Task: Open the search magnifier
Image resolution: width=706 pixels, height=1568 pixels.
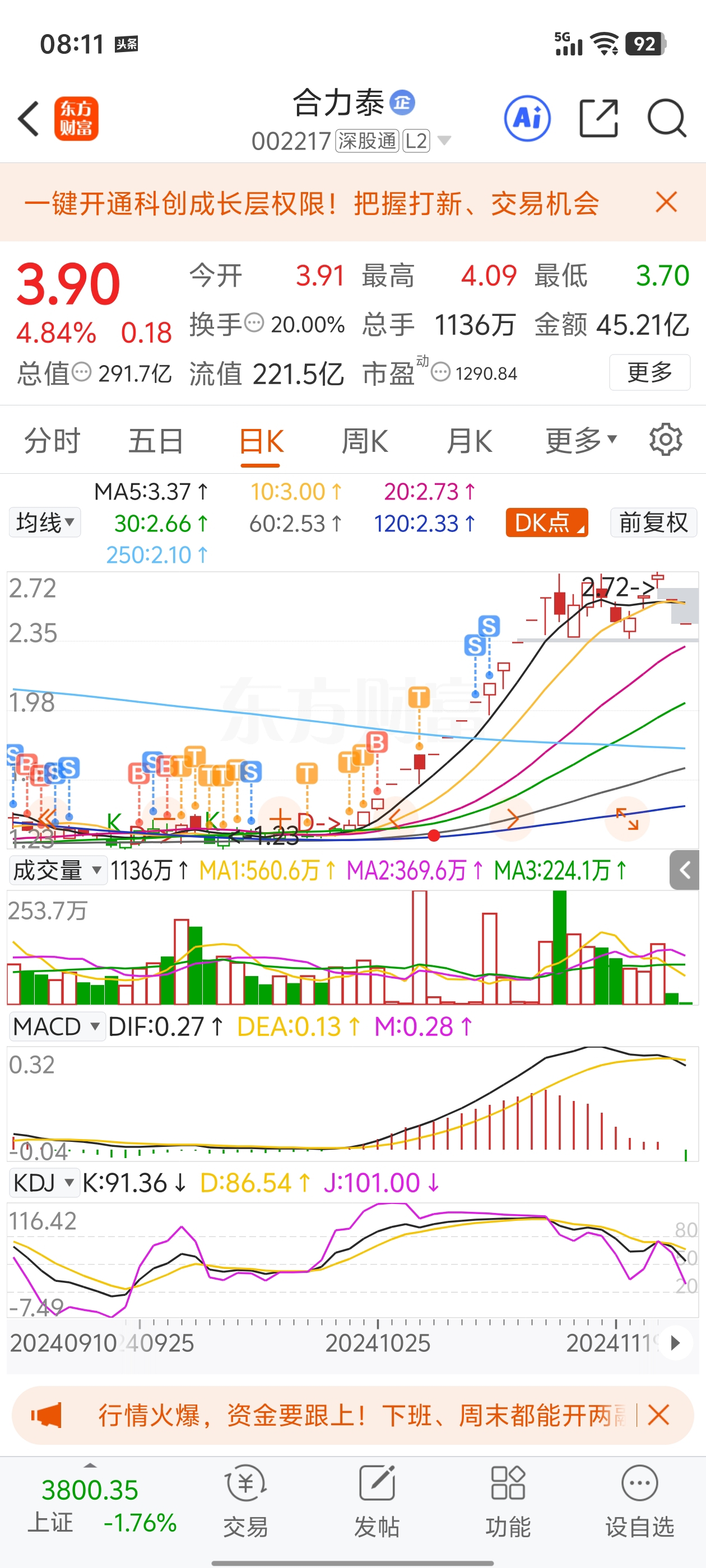Action: tap(666, 118)
